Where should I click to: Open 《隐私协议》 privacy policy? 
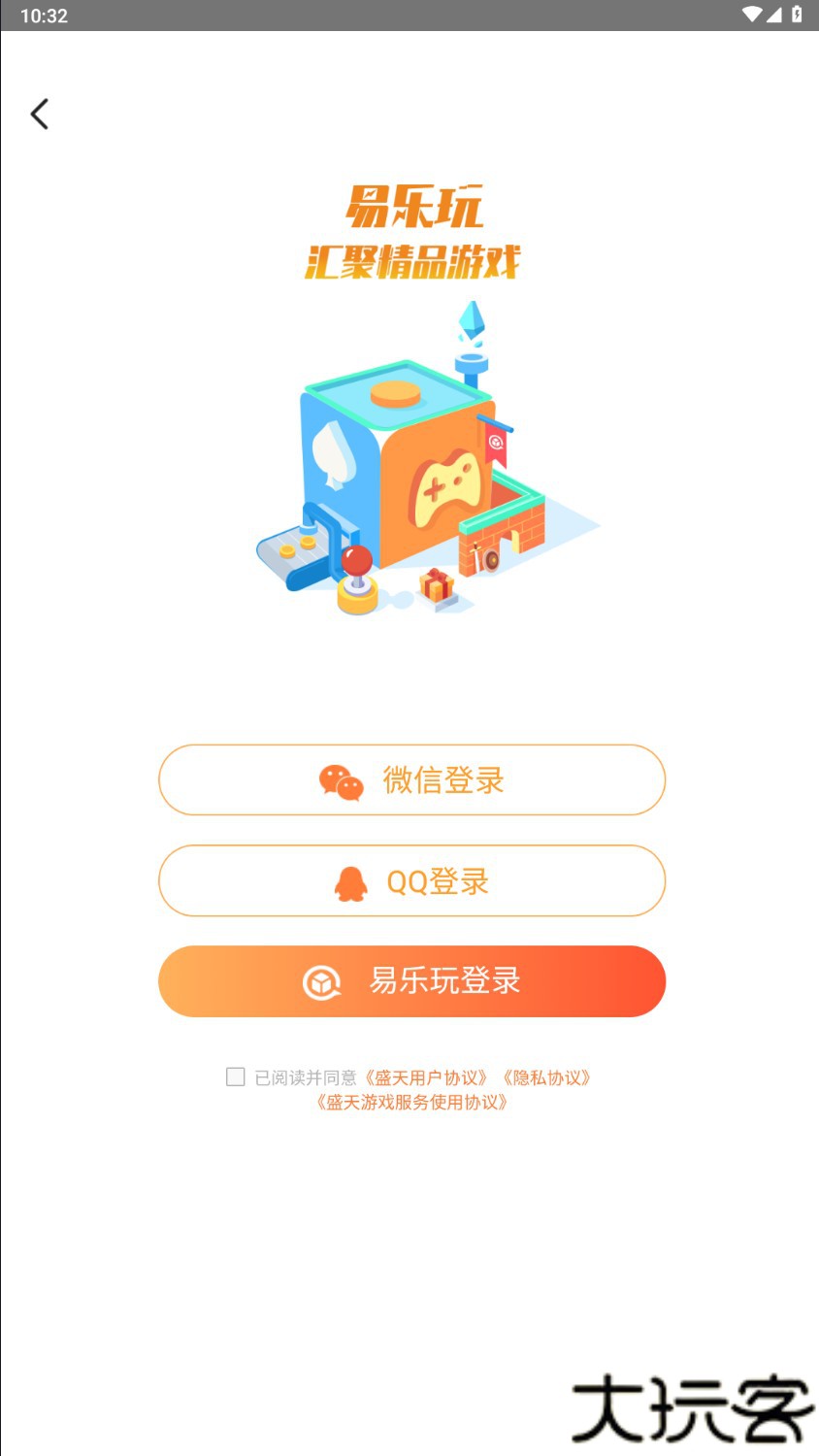point(548,1076)
